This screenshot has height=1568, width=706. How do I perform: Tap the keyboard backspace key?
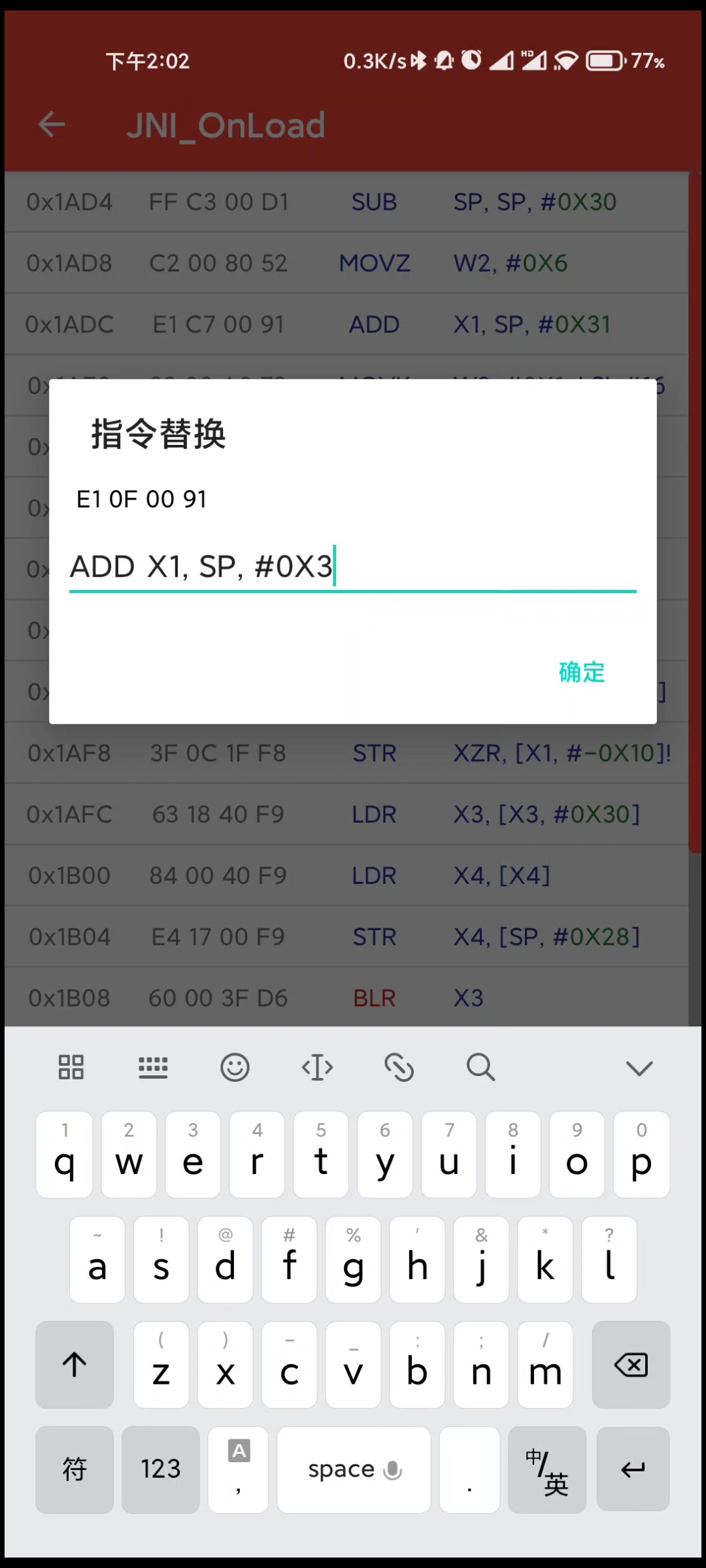coord(631,1365)
